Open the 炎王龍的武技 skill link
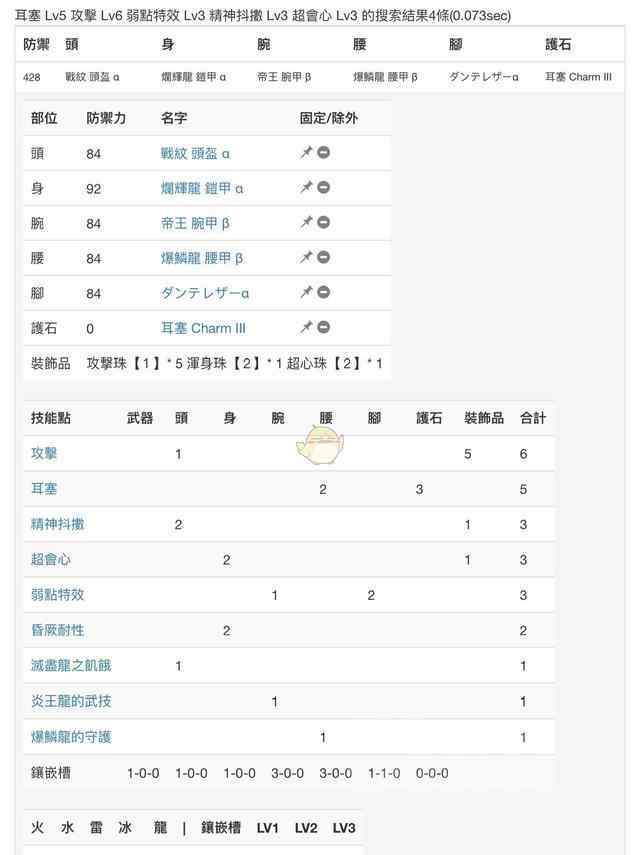The height and width of the screenshot is (855, 640). [x=70, y=701]
